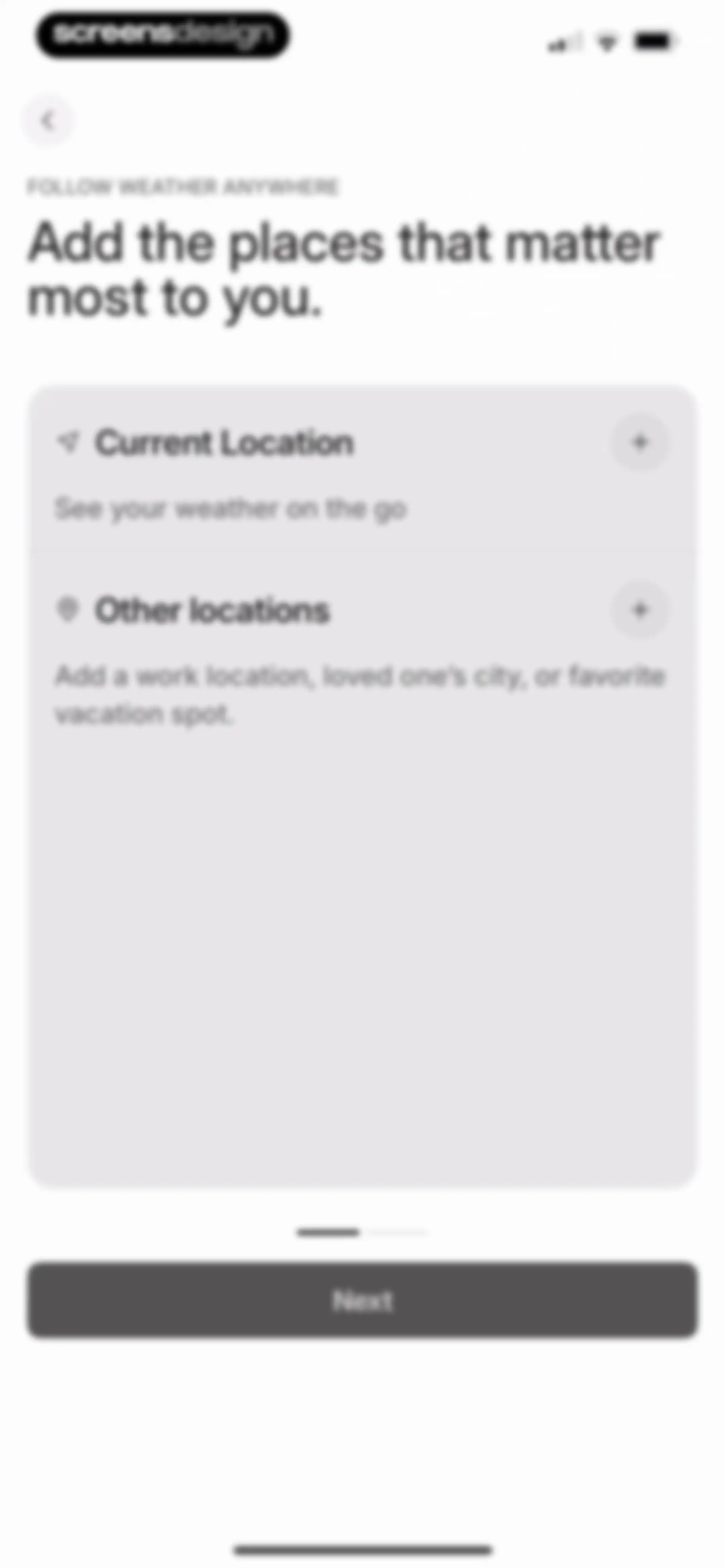Viewport: 725px width, 1568px height.
Task: Continue by tapping the Next button
Action: click(x=362, y=1300)
